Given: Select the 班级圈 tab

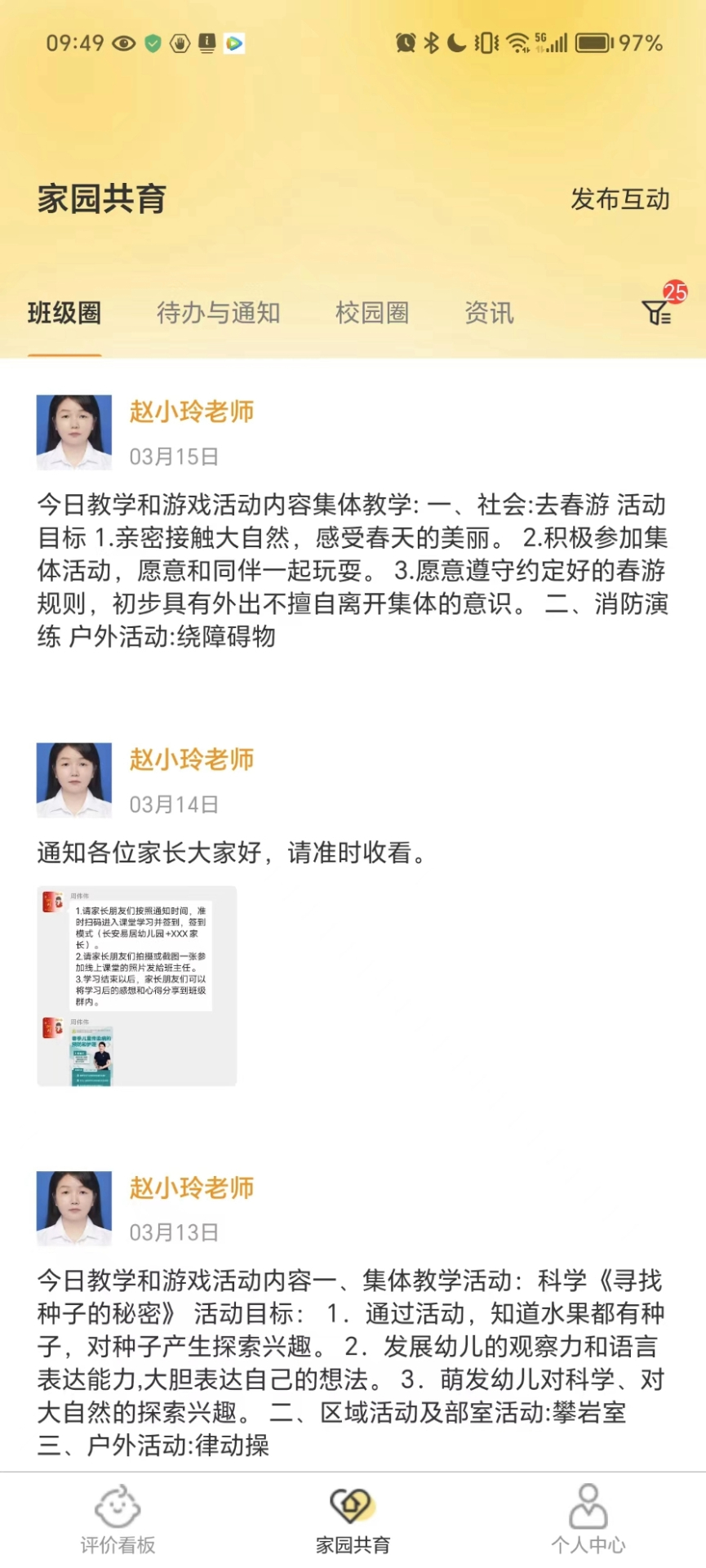Looking at the screenshot, I should [64, 313].
